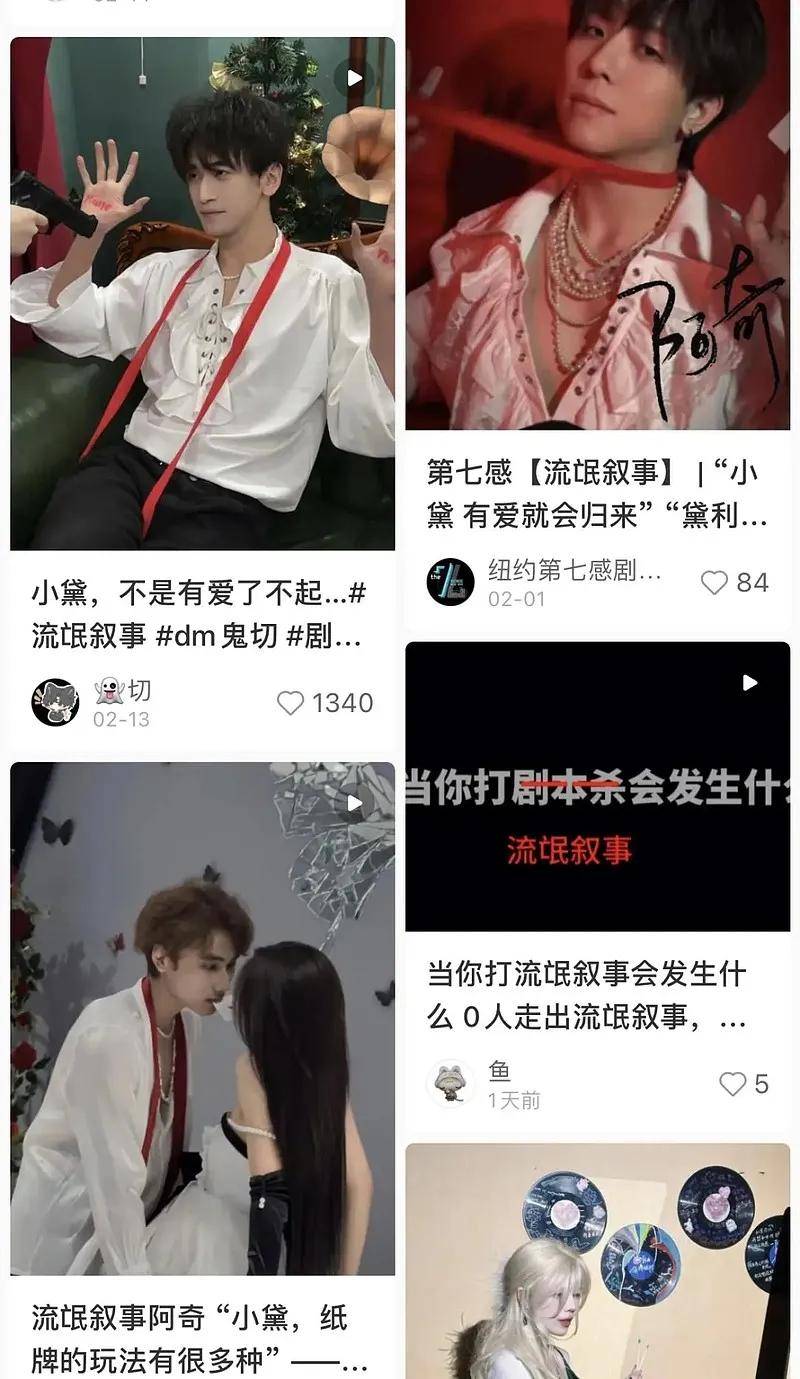
Task: Open the 流氓叙事阿奇 "小黛，纸牌的玩法" post
Action: tap(202, 1020)
